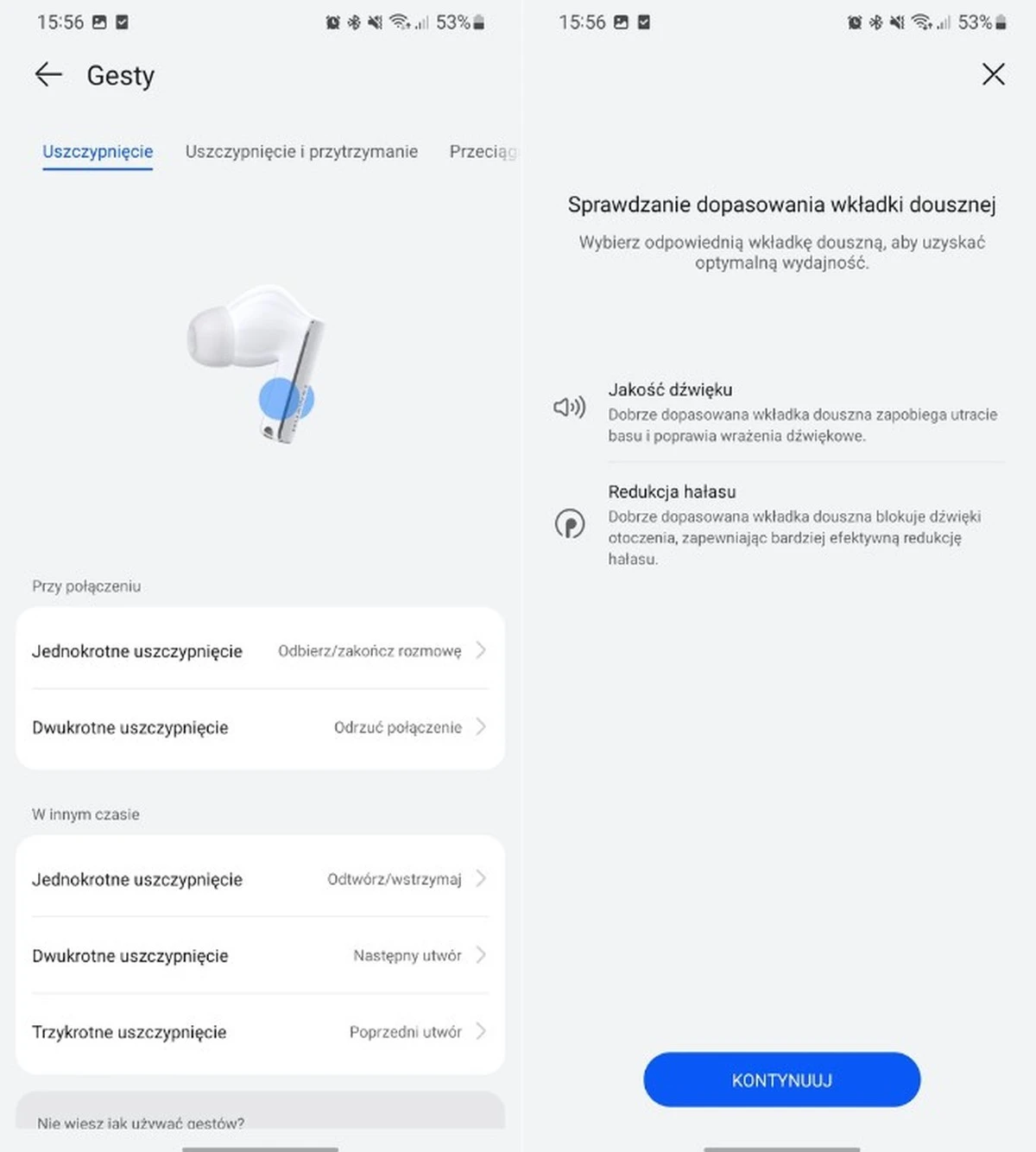The height and width of the screenshot is (1152, 1036).
Task: Open Trzykrotne uszczypnięcie set to Poprzedni utwór
Action: click(x=259, y=1032)
